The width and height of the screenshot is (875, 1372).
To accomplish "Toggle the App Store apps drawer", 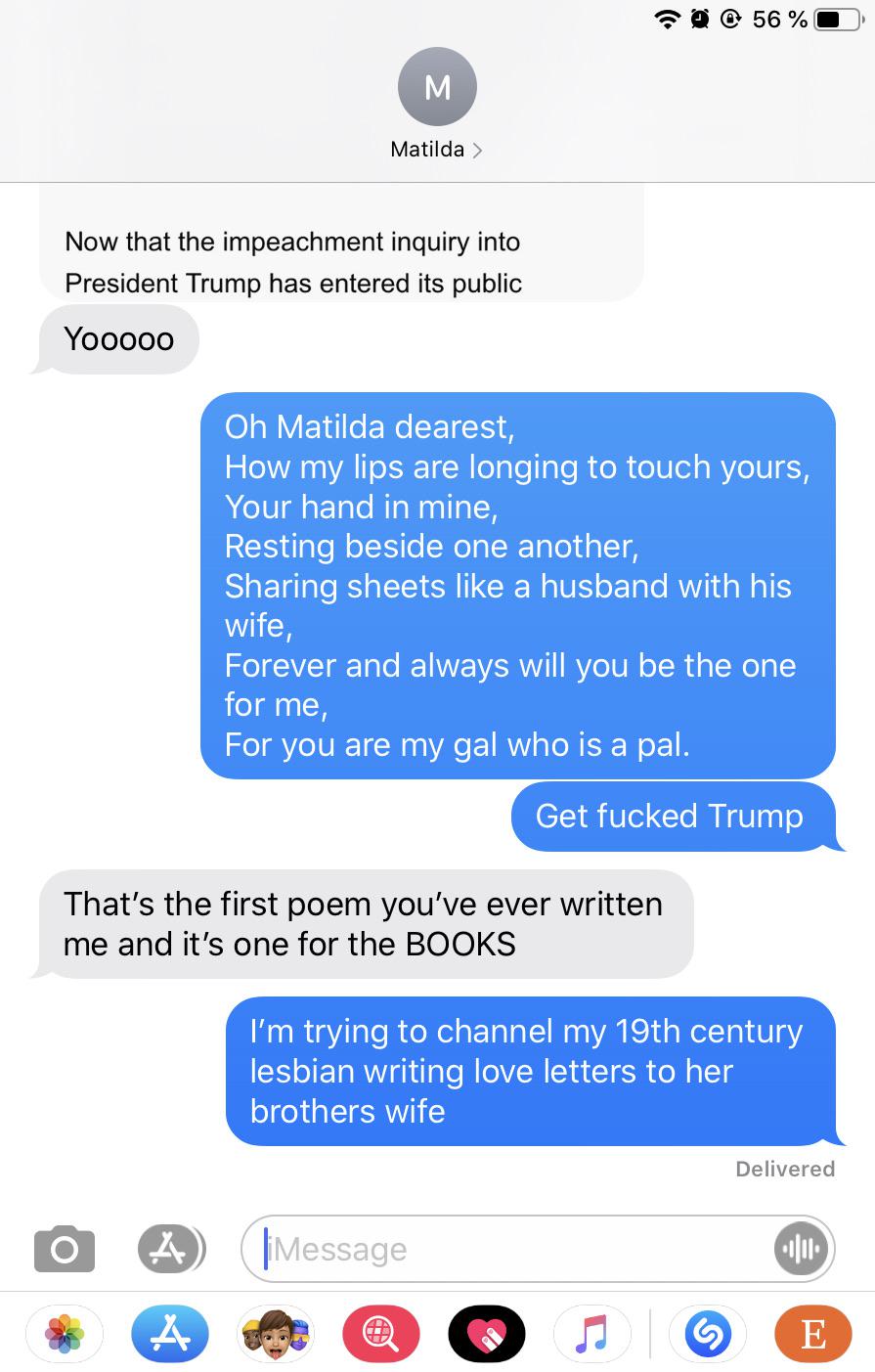I will pos(170,1249).
